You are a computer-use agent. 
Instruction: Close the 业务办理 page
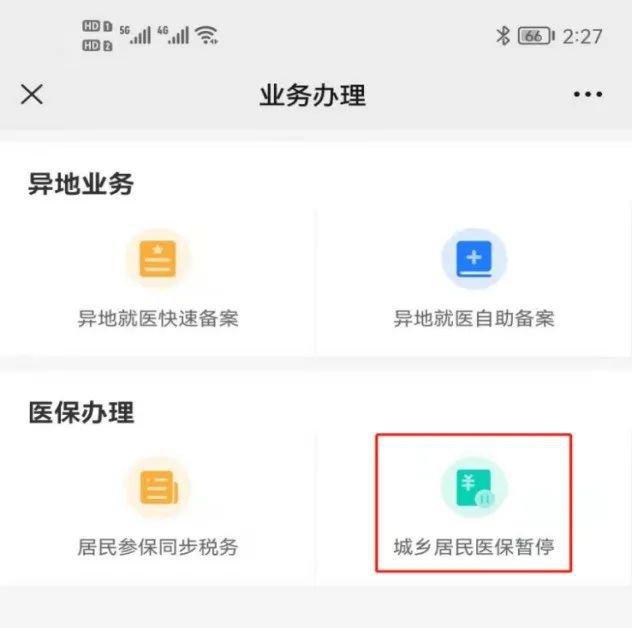pyautogui.click(x=32, y=94)
